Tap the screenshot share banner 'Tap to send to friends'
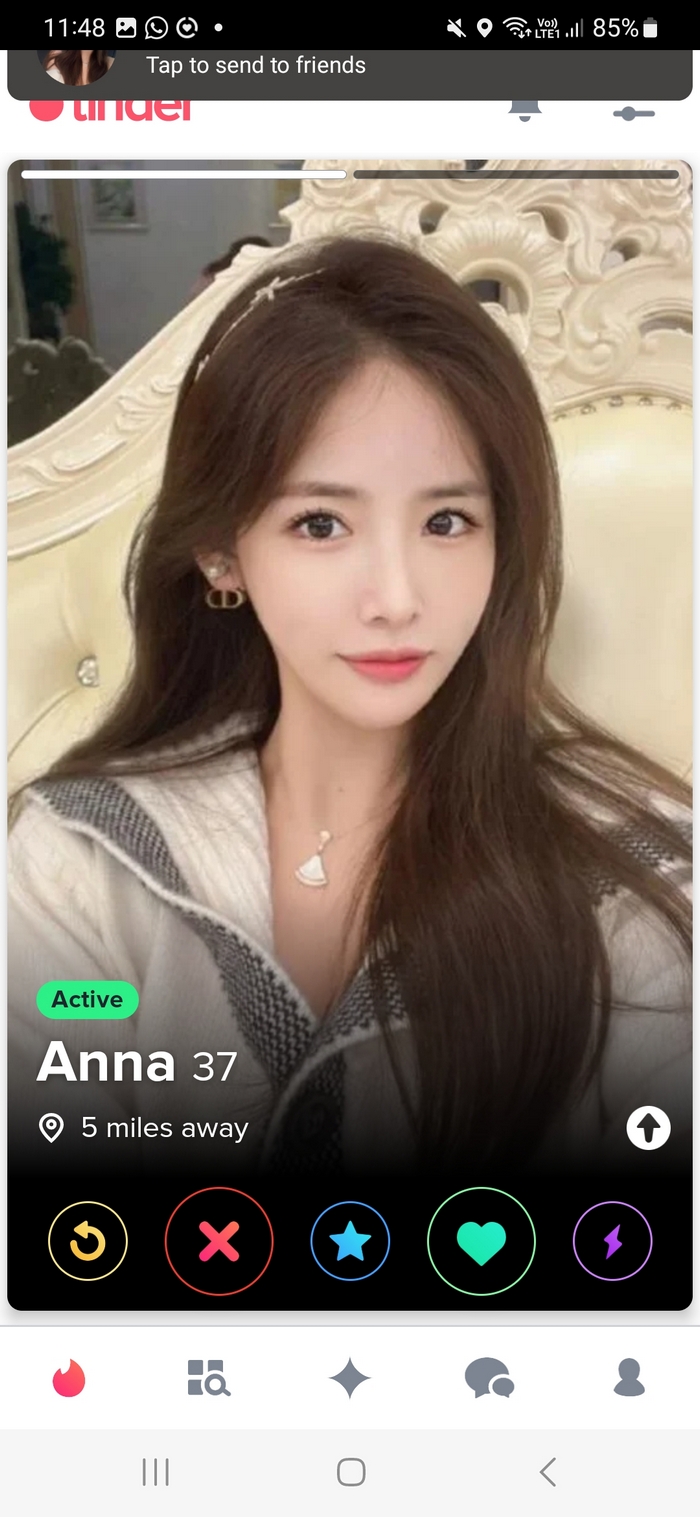The height and width of the screenshot is (1517, 700). point(255,66)
